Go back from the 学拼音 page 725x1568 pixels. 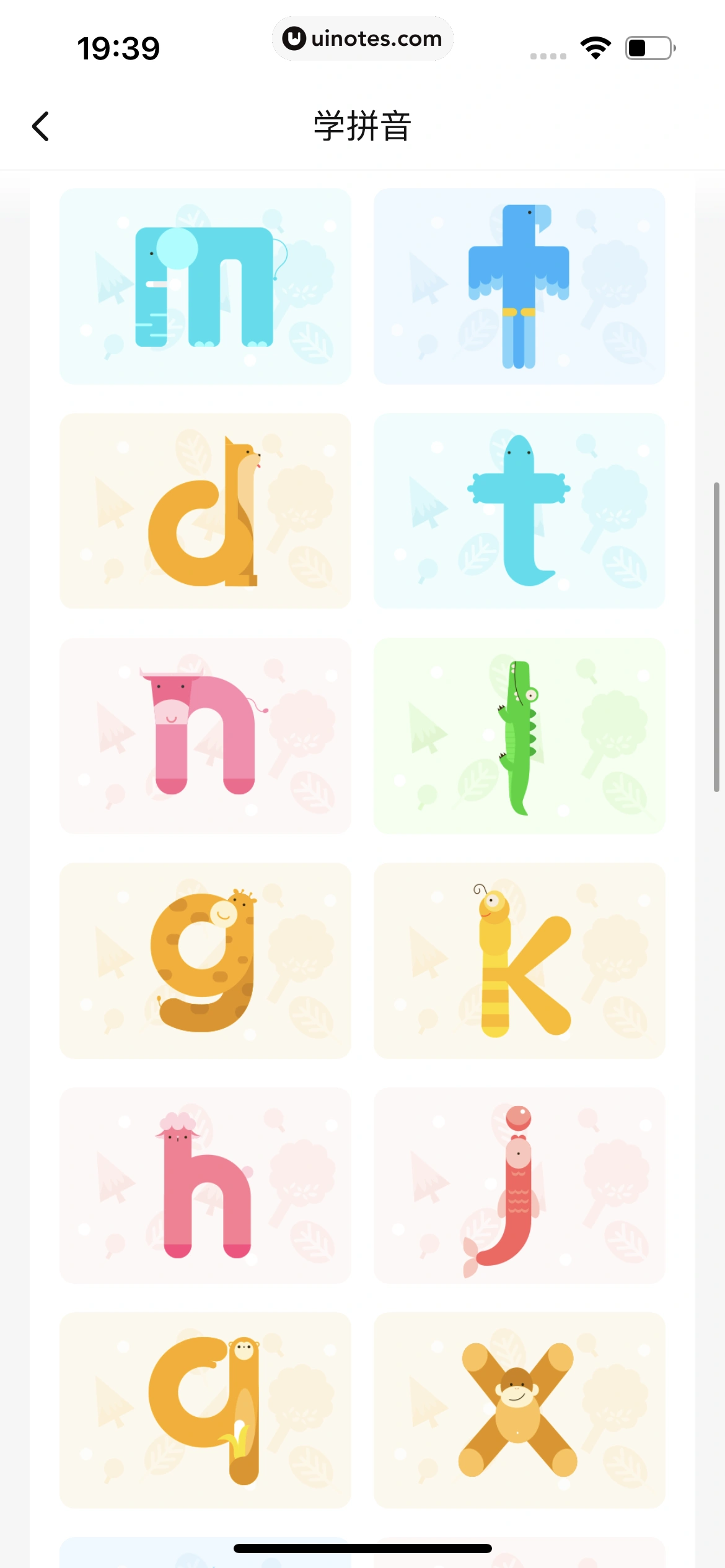41,126
